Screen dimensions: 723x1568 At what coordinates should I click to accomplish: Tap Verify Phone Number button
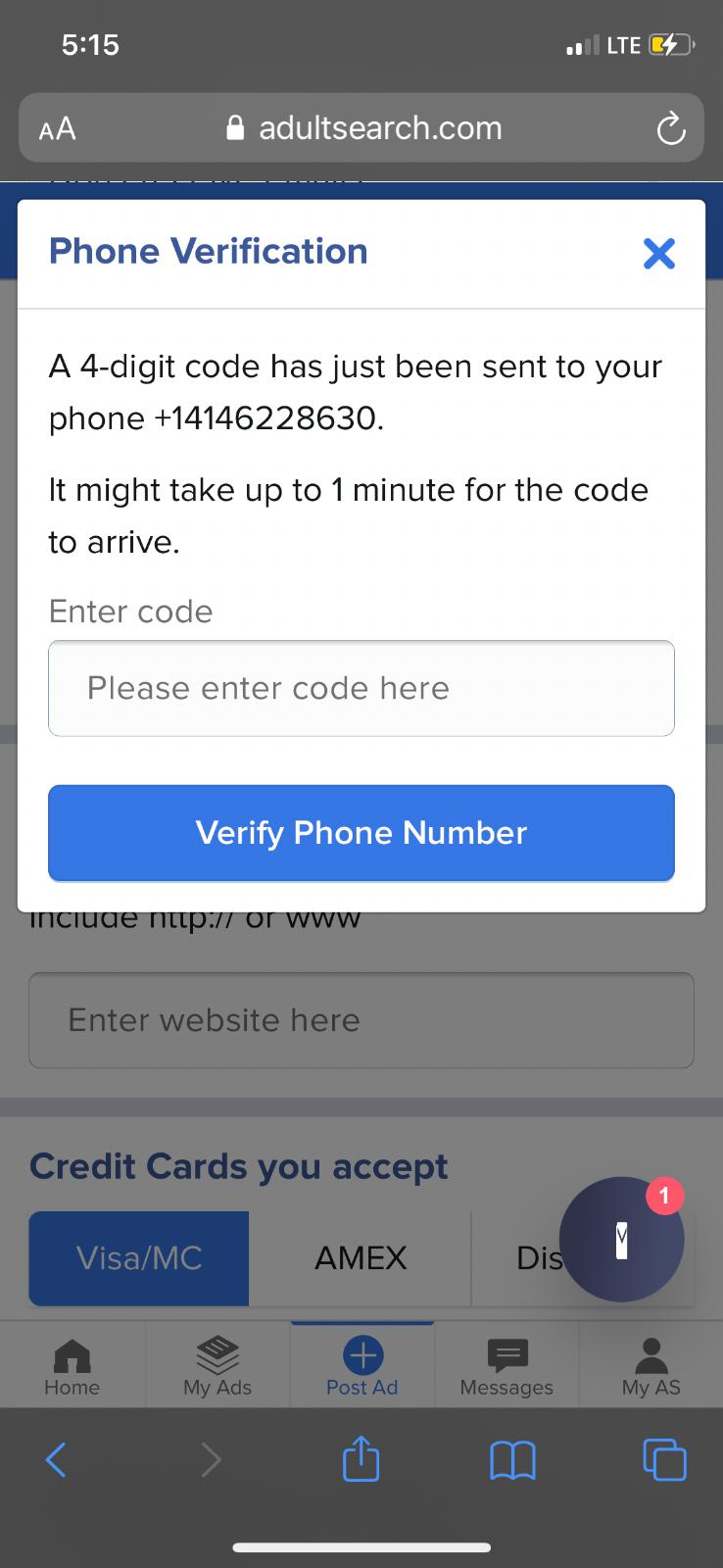click(x=361, y=833)
